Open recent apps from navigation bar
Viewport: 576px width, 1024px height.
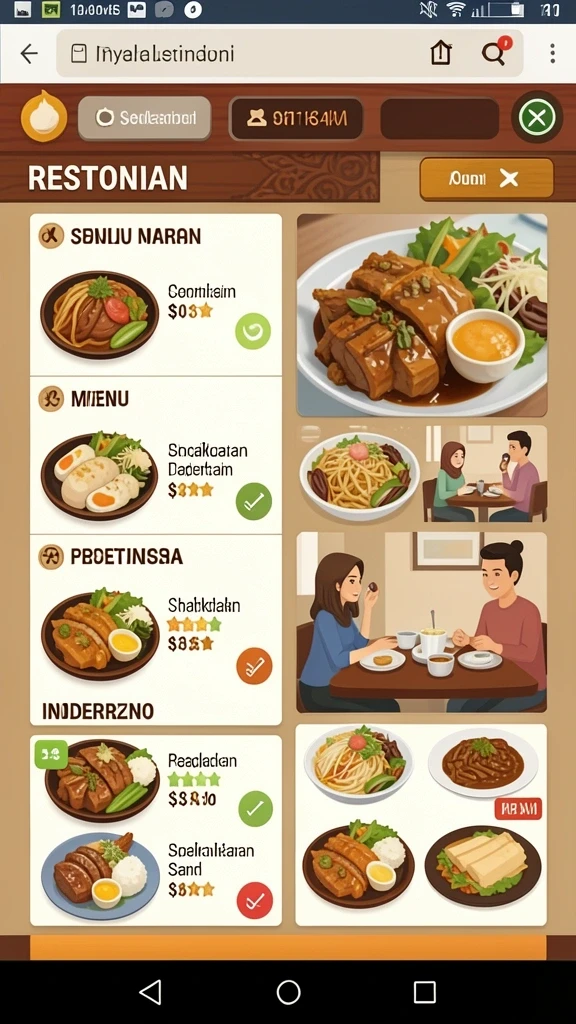(425, 992)
